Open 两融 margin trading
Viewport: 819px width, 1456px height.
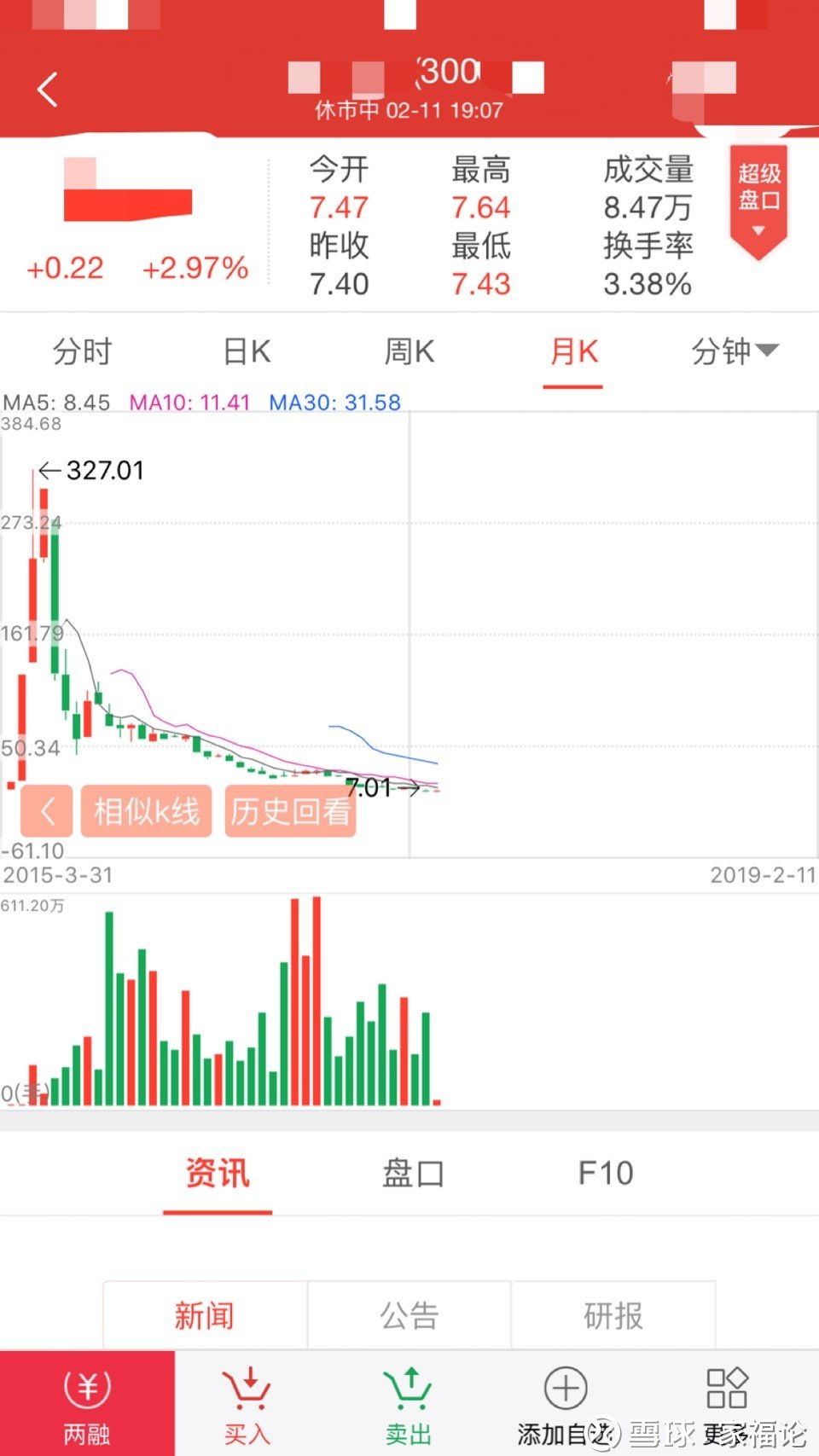tap(87, 1404)
